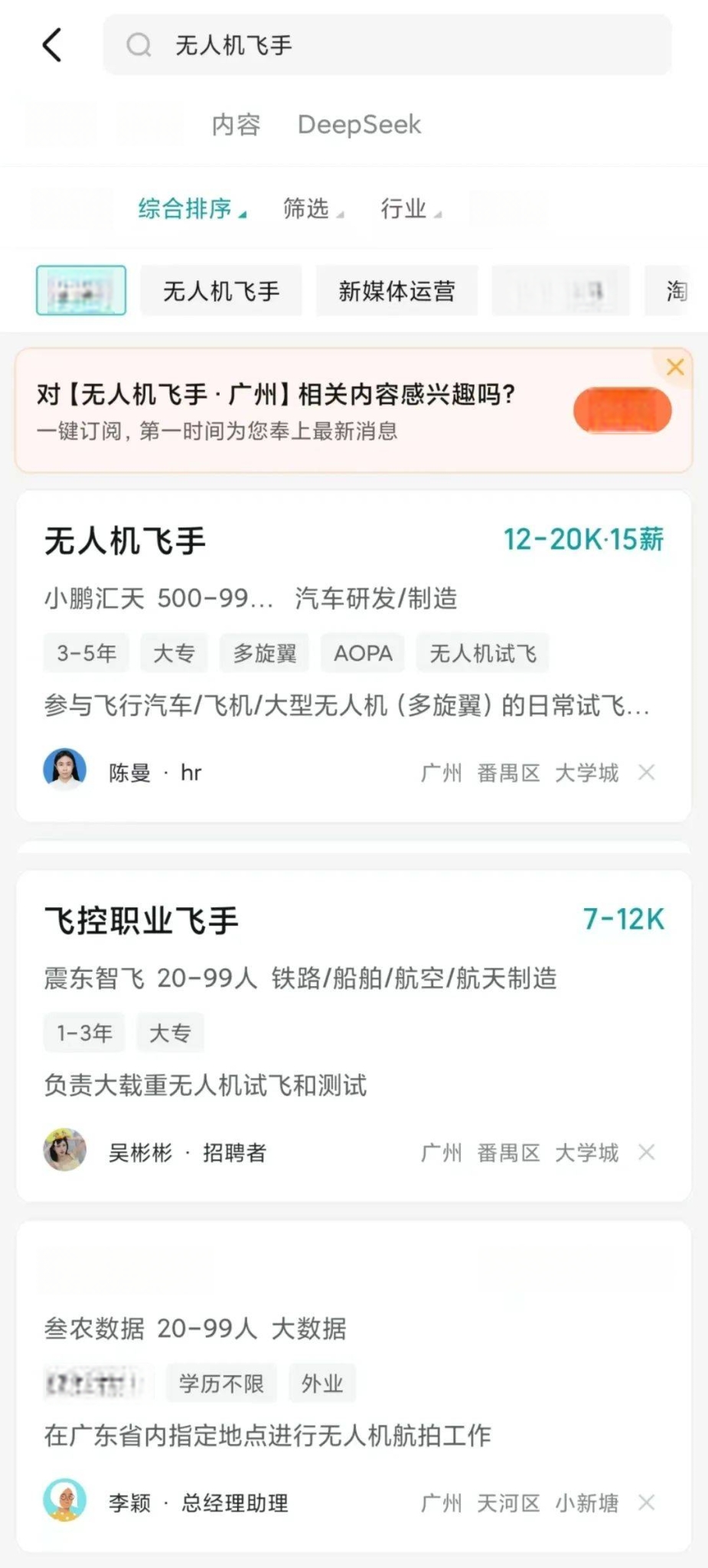The width and height of the screenshot is (708, 1568).
Task: Select the 无人机飞手 suggestion chip
Action: pos(221,291)
